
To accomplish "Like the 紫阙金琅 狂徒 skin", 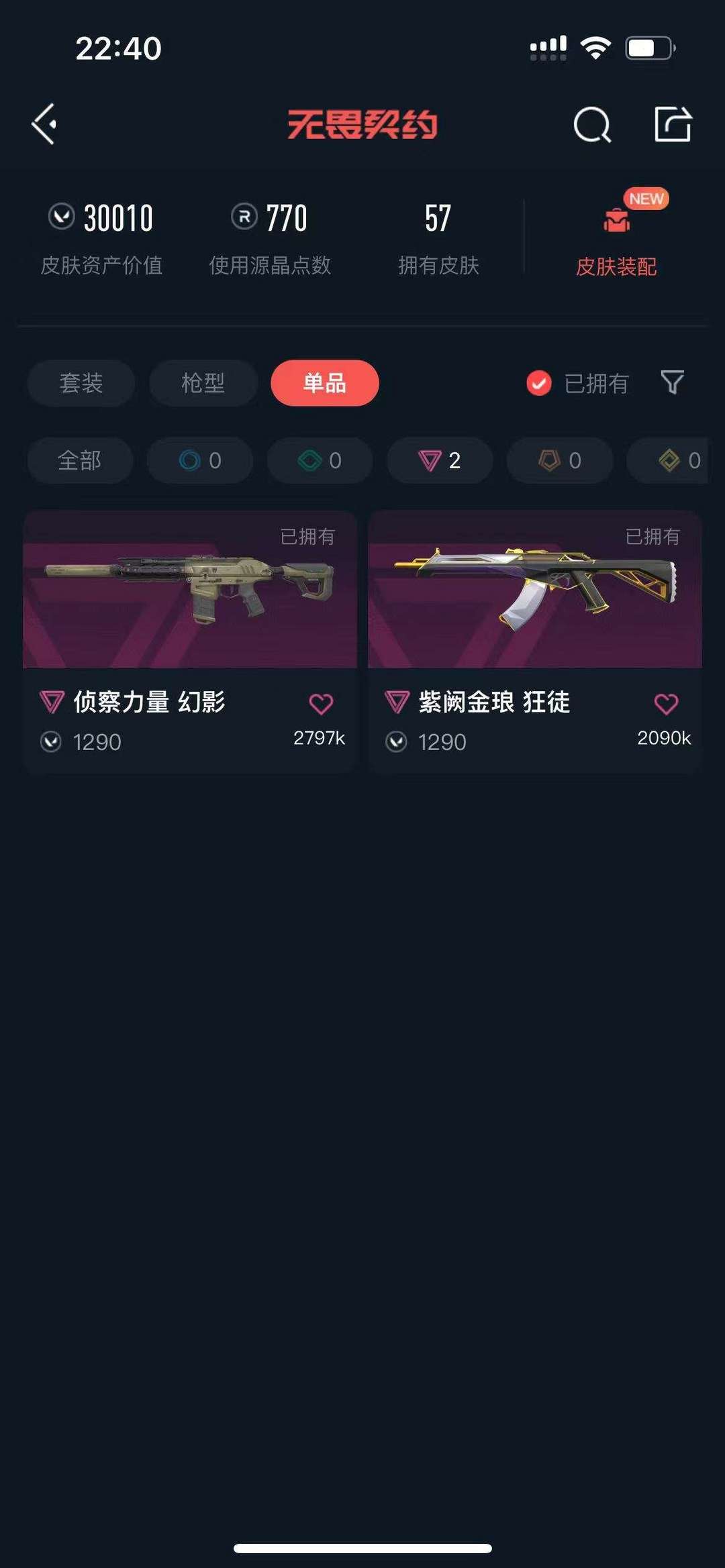I will 666,704.
